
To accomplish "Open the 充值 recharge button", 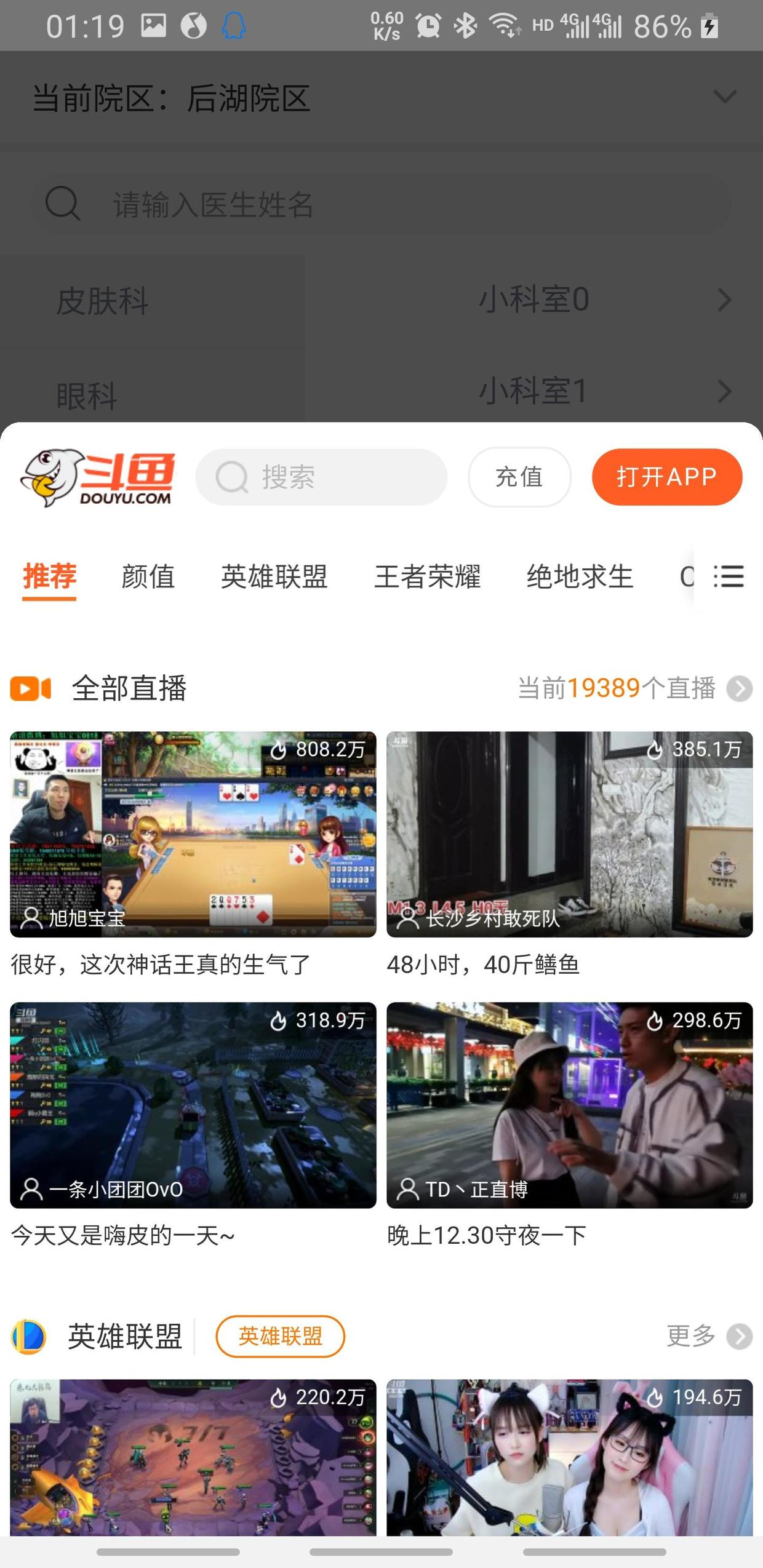I will click(519, 477).
